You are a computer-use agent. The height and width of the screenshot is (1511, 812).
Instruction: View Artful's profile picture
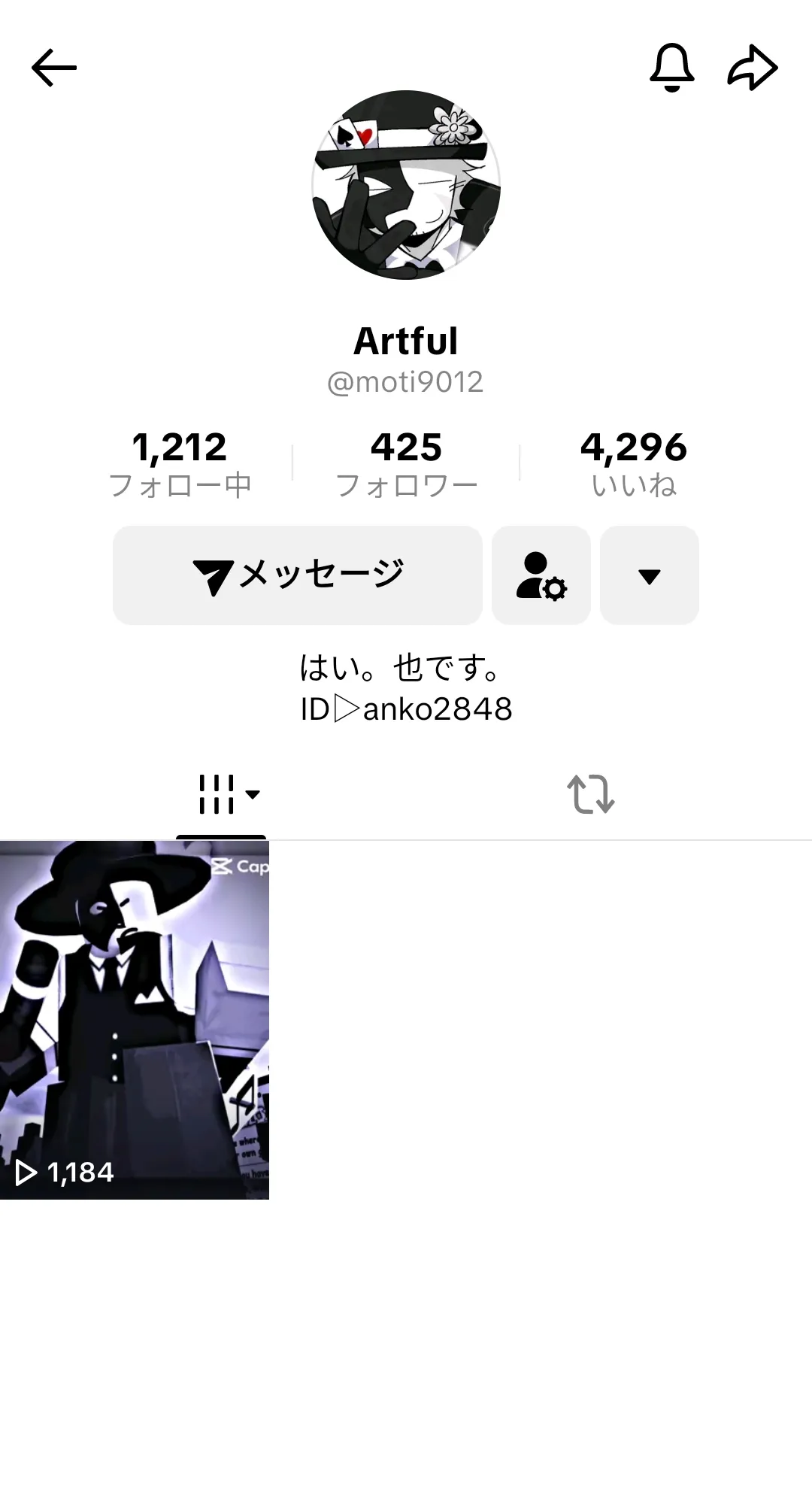pyautogui.click(x=406, y=185)
